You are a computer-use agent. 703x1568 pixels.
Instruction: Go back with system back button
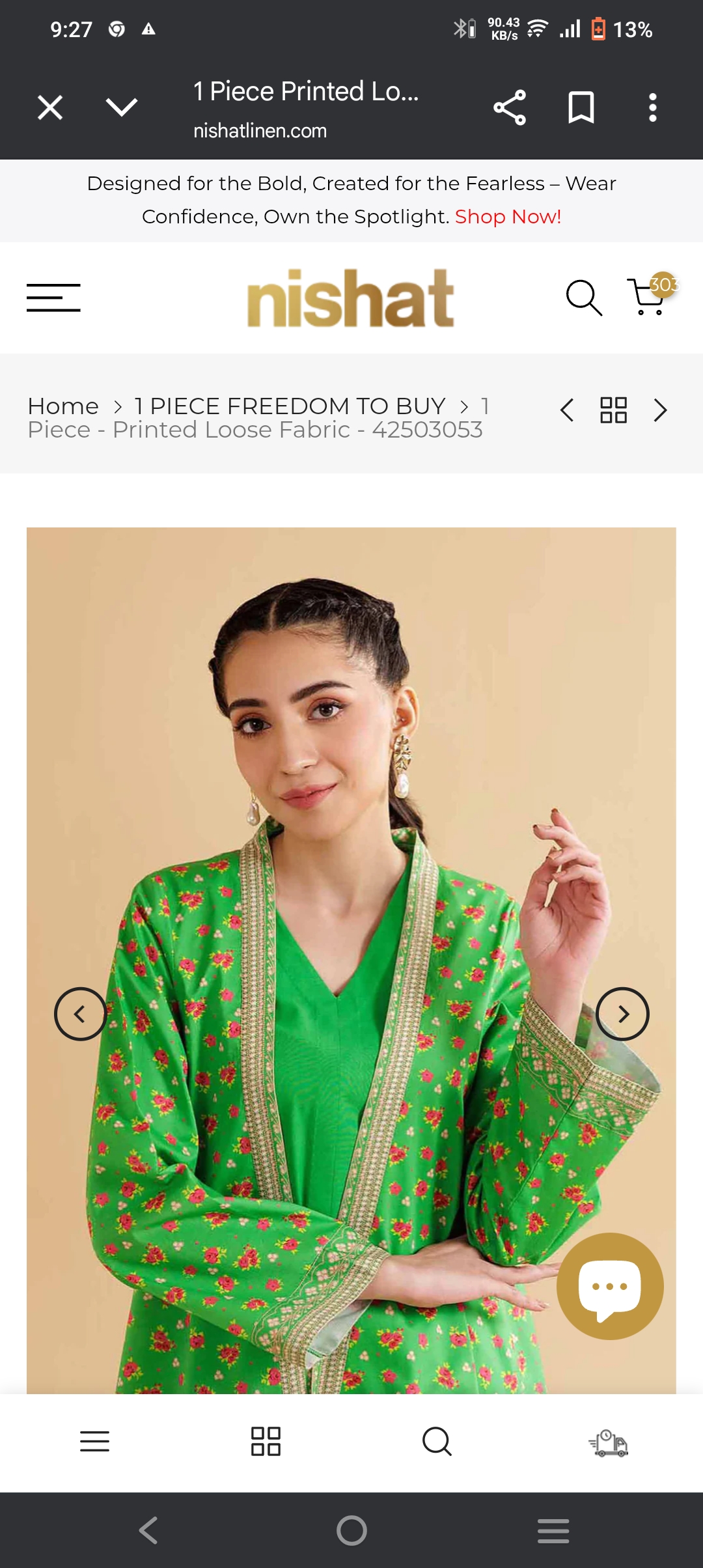coord(148,1530)
